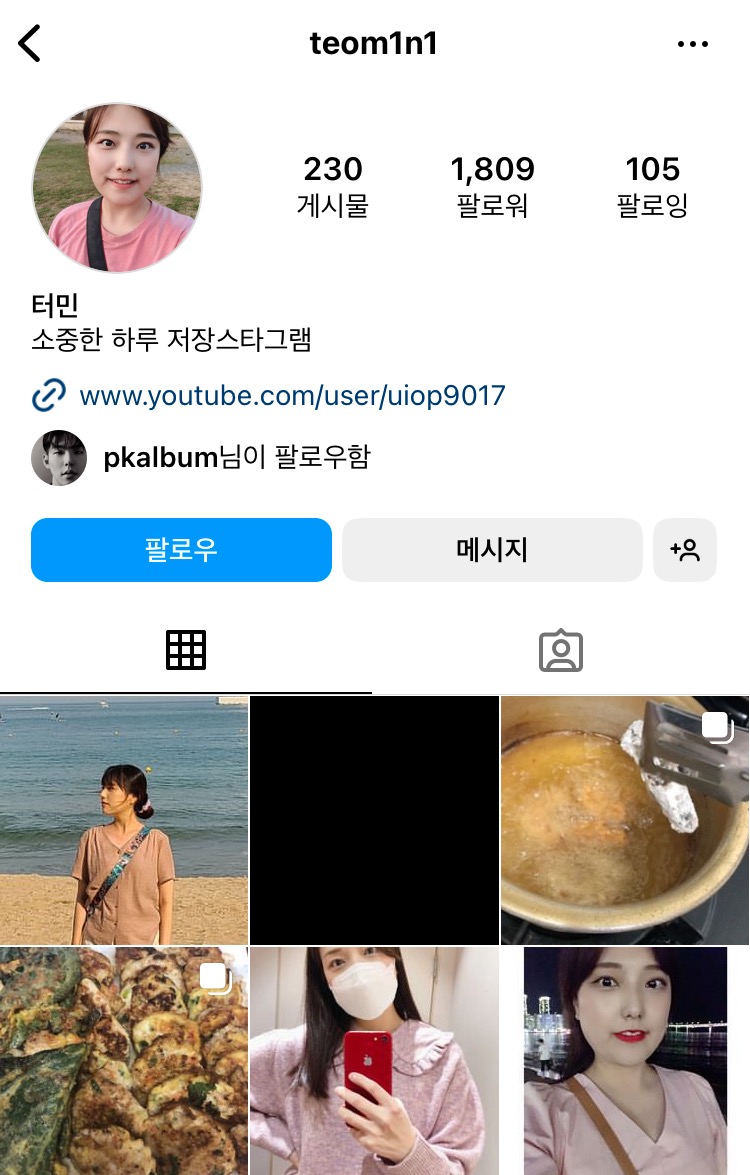Image resolution: width=750 pixels, height=1175 pixels.
Task: Open the night selfie with red lipstick
Action: tap(624, 1062)
